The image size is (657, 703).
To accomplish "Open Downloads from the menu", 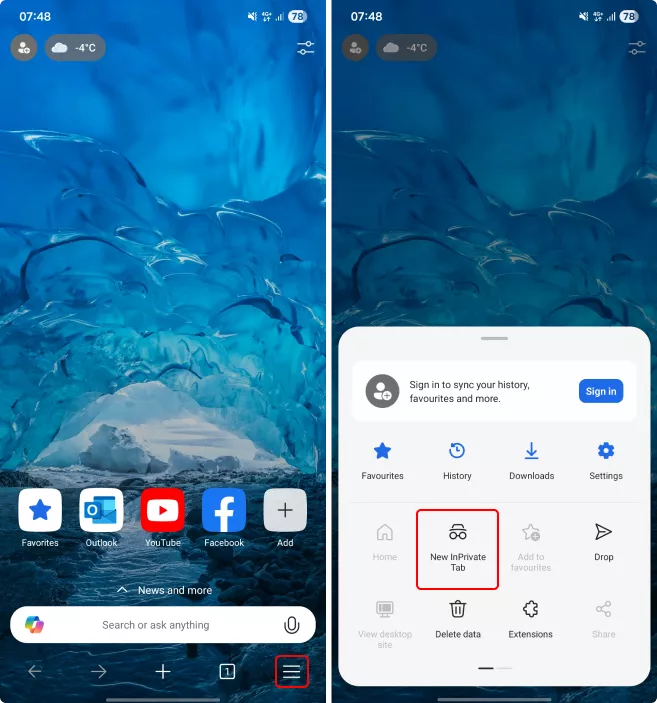I will [x=531, y=460].
